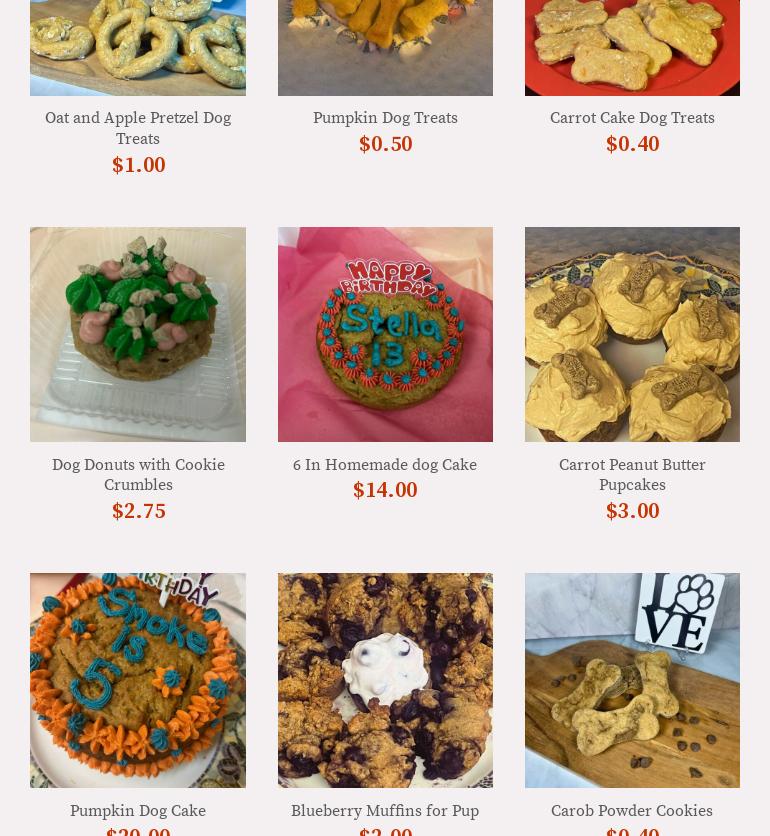Viewport: 770px width, 836px height.
Task: Open the 6 In Homemade dog Cake product
Action: pos(385,464)
